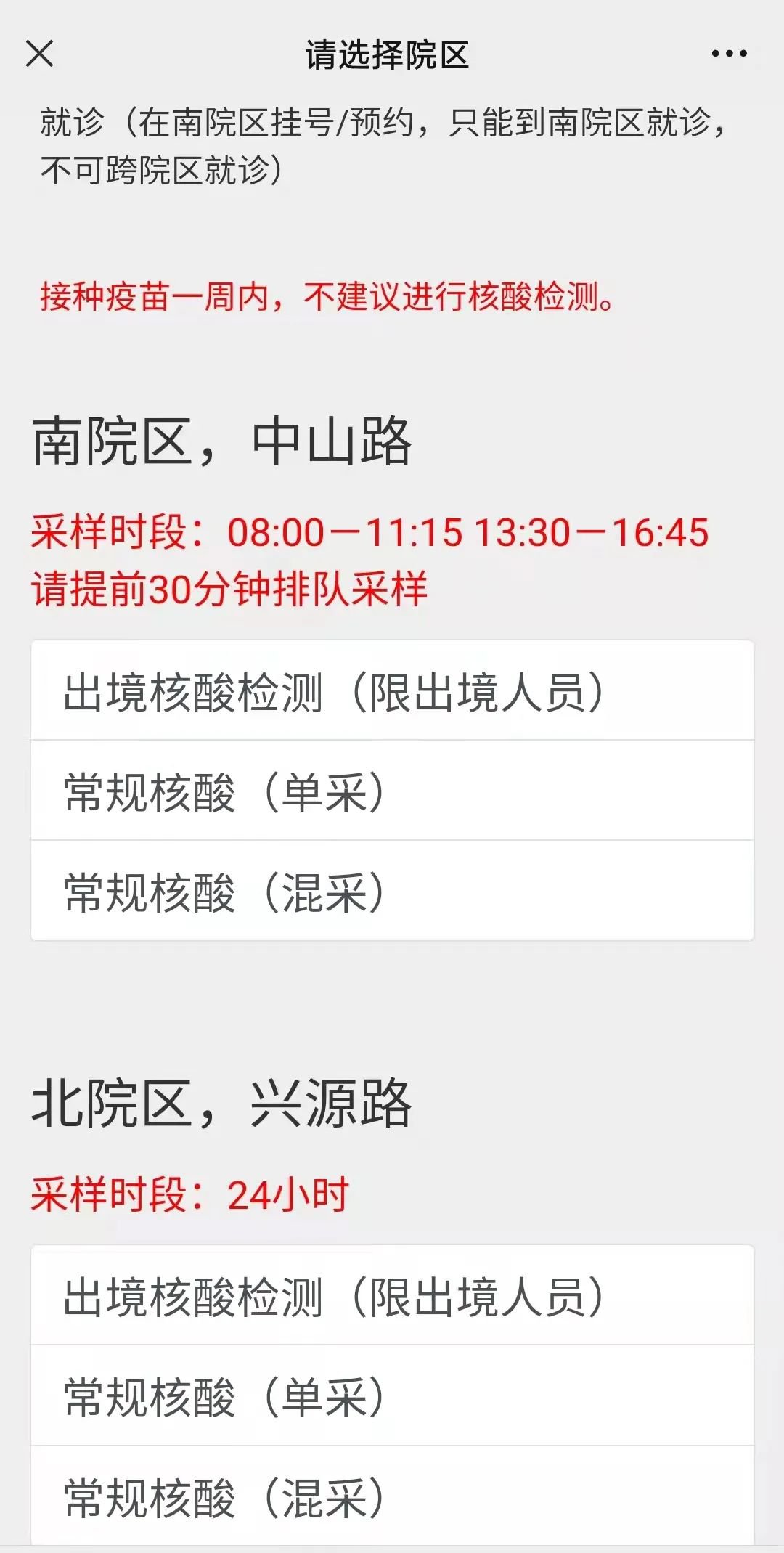
Task: Open the three-dot more options menu
Action: (x=729, y=54)
